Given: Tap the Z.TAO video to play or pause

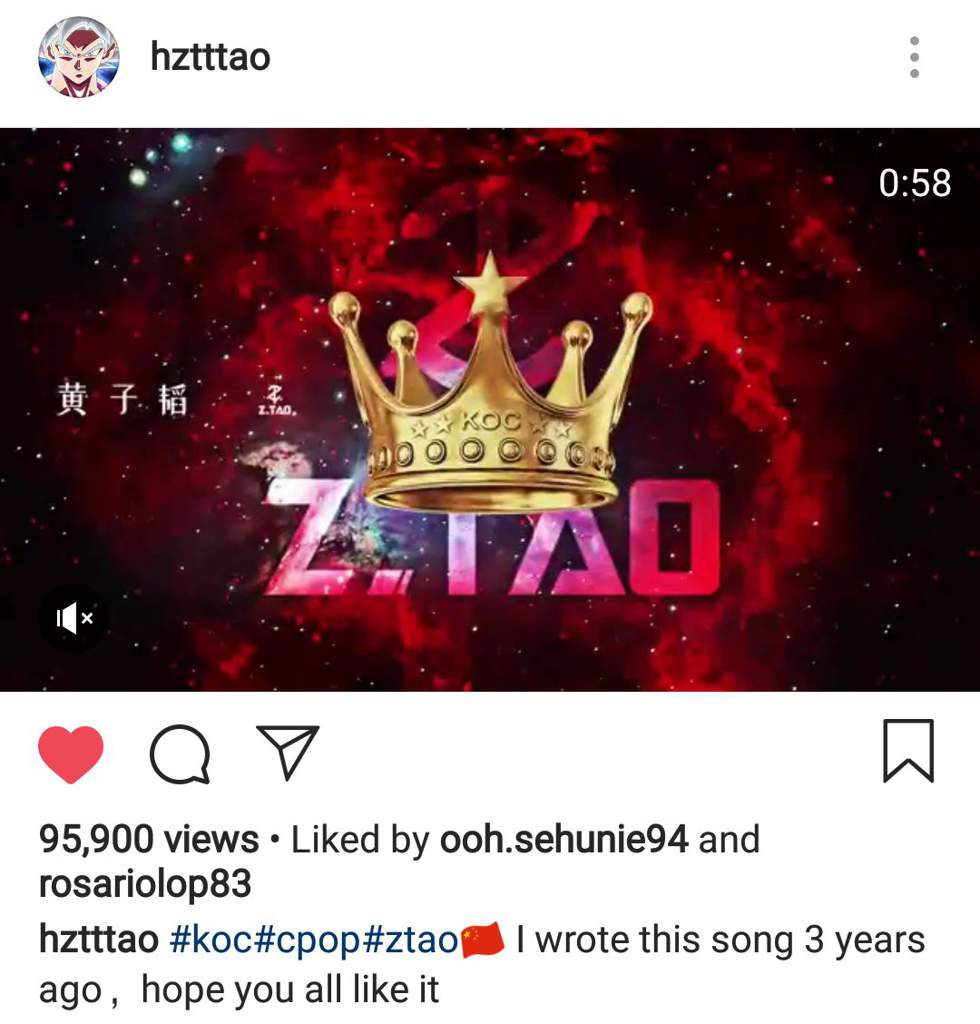Looking at the screenshot, I should click(490, 409).
